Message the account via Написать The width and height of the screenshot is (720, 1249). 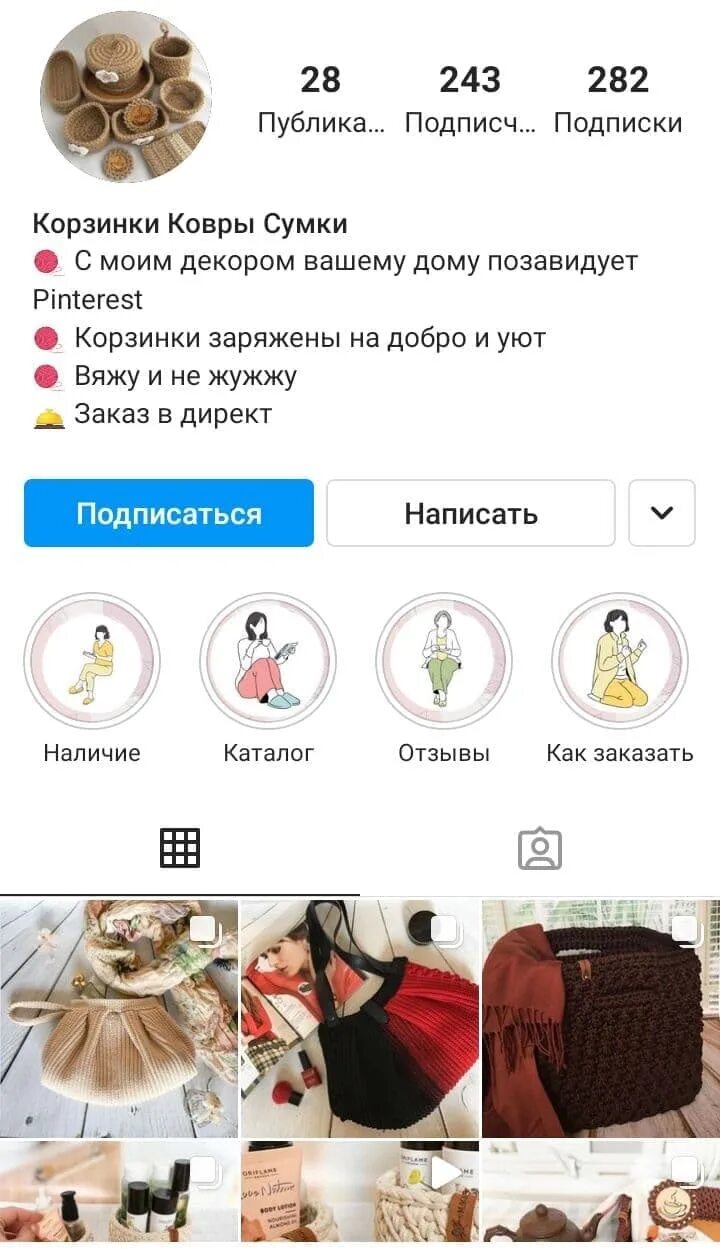click(x=471, y=513)
